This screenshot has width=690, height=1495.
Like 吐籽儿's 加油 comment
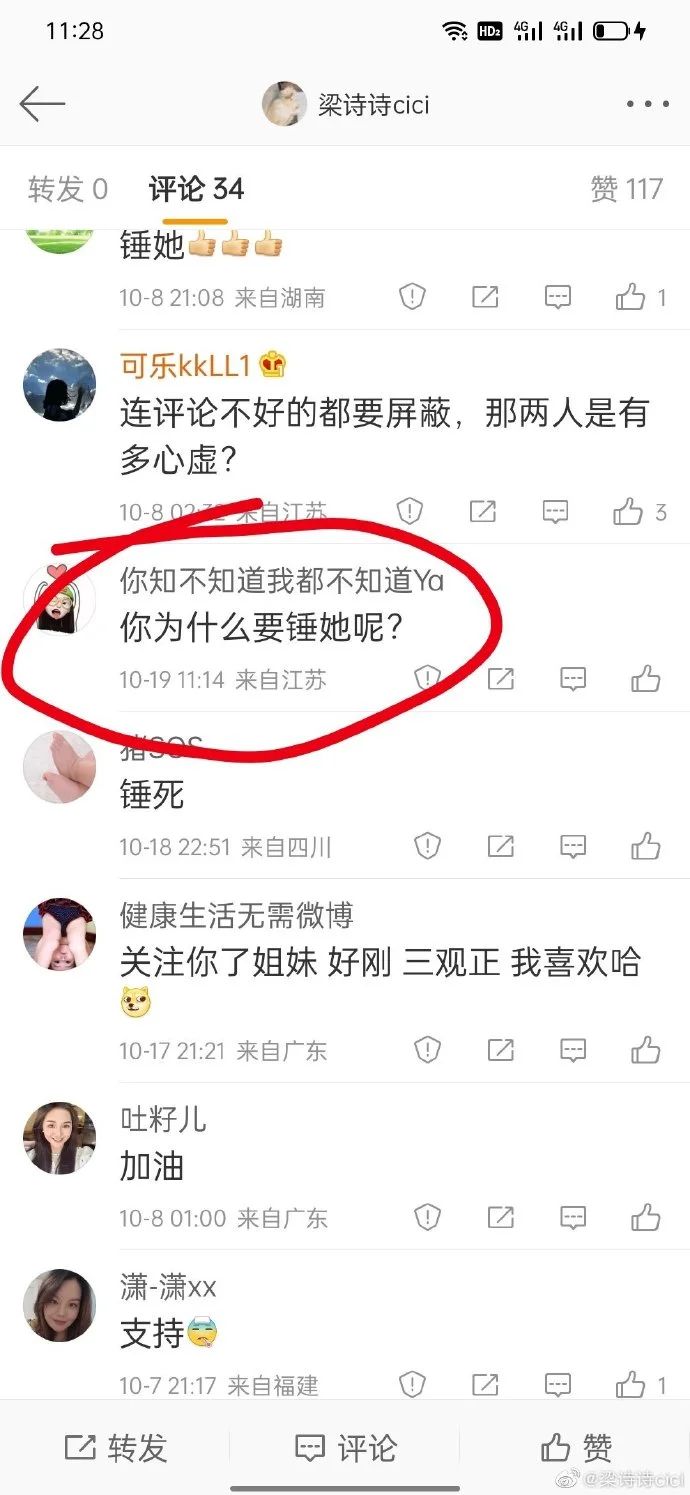click(x=646, y=1218)
